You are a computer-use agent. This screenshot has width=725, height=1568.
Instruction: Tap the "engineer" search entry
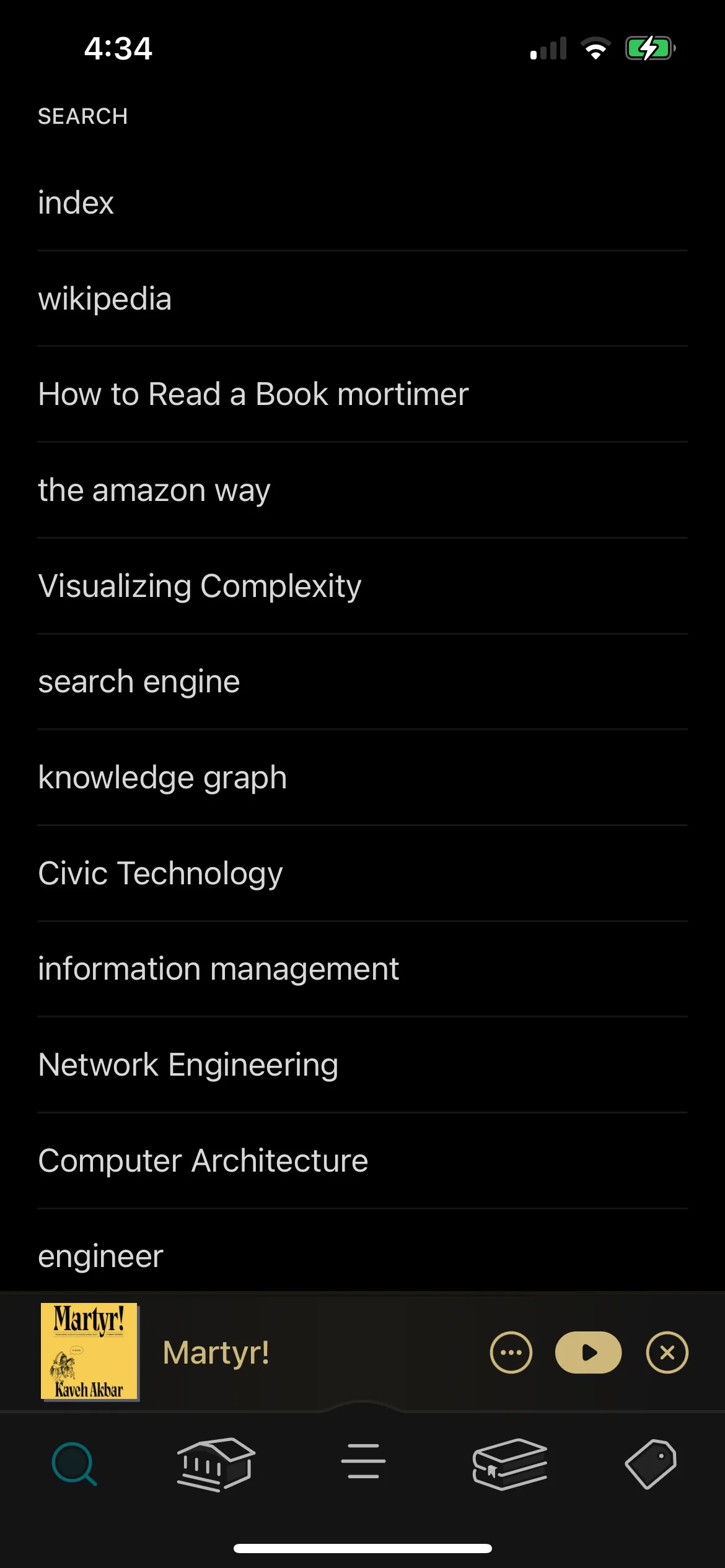click(x=100, y=1256)
